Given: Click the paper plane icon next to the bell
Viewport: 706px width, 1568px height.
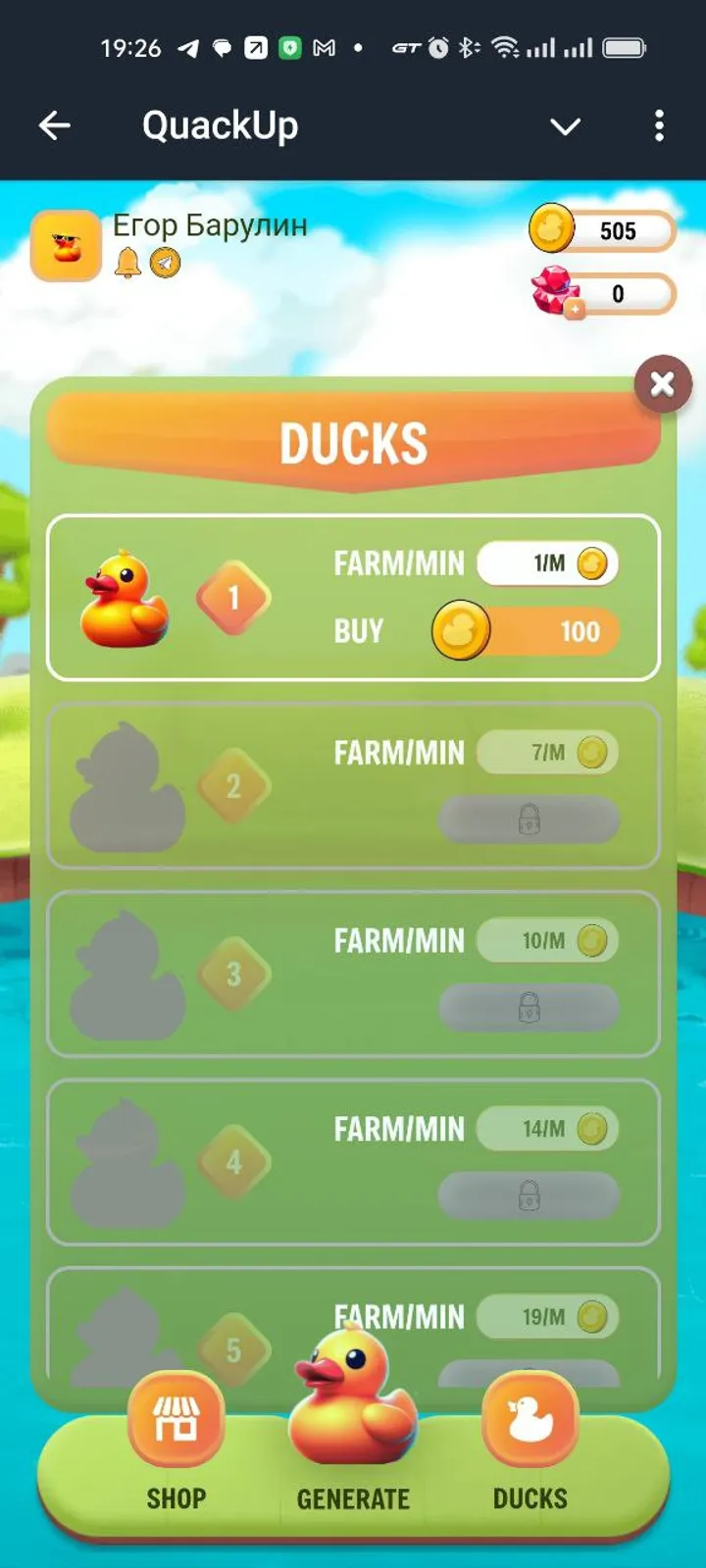Looking at the screenshot, I should click(165, 264).
